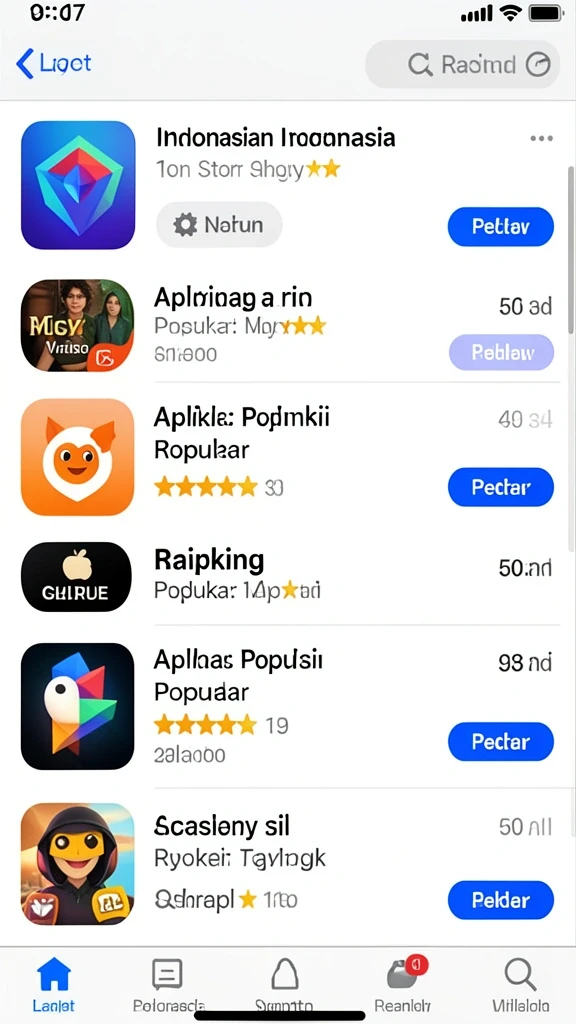Viewport: 576px width, 1024px height.
Task: Open the Scasleny sil app listing
Action: point(288,864)
